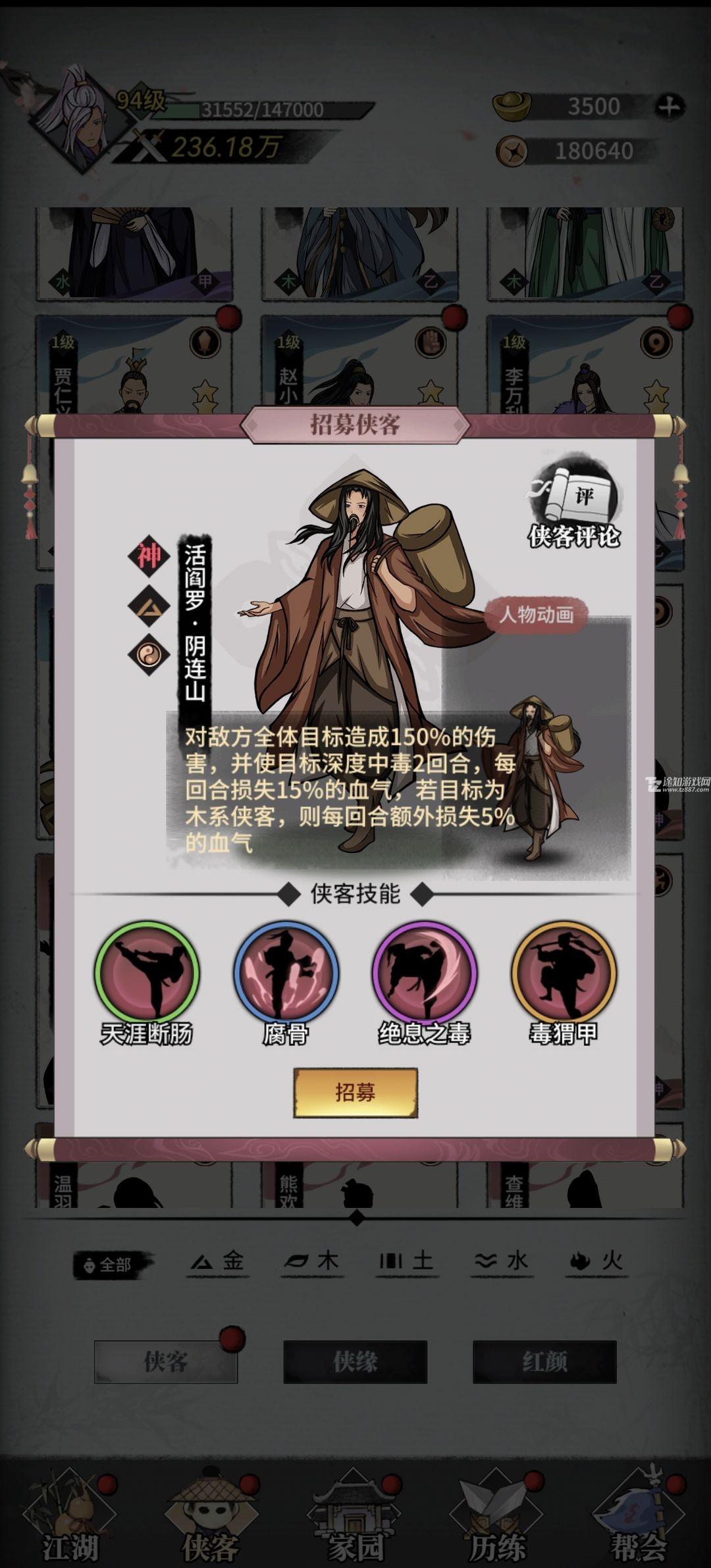711x1568 pixels.
Task: Switch to the 红颜 section
Action: point(544,1362)
